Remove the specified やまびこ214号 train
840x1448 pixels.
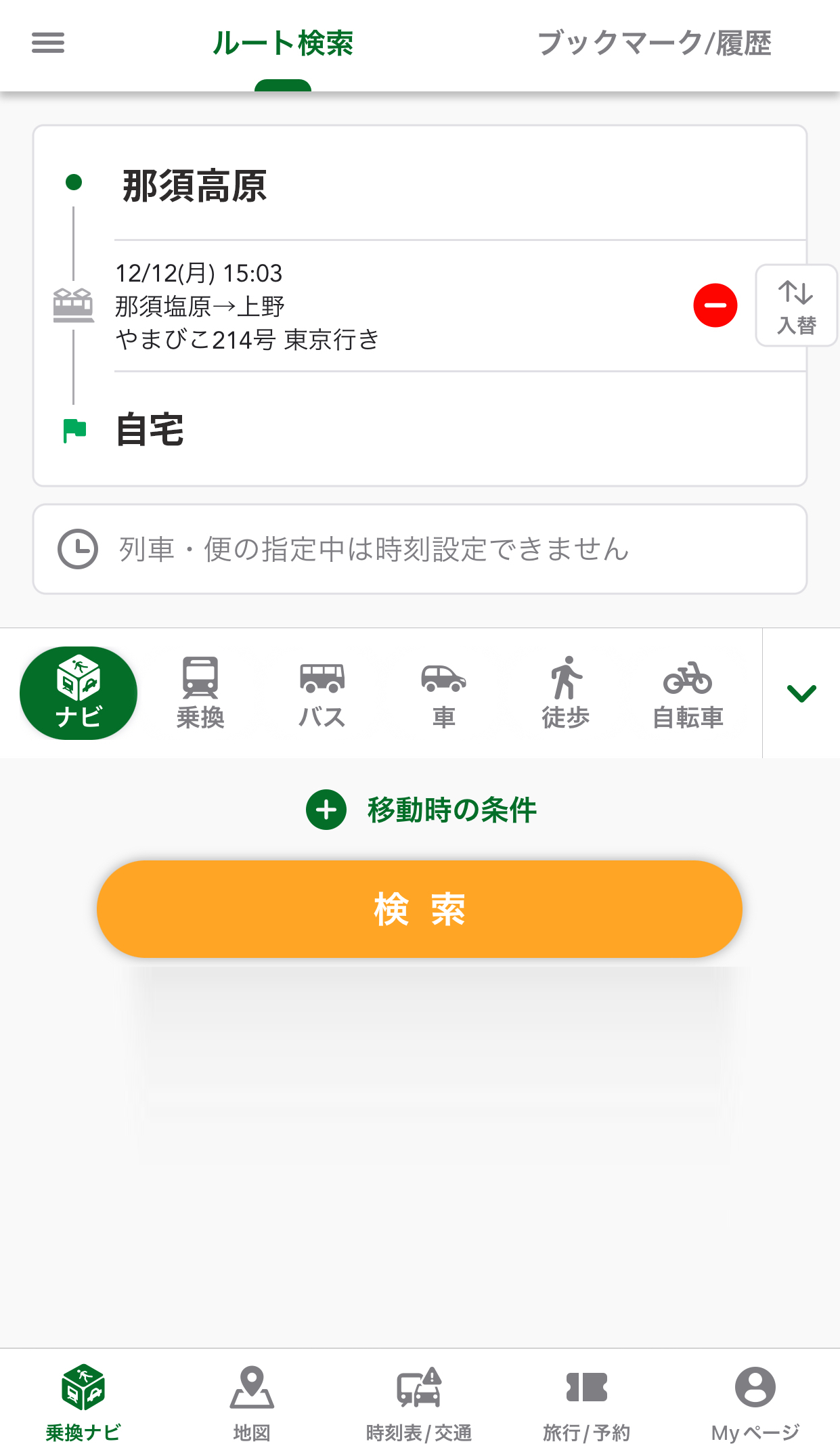715,305
